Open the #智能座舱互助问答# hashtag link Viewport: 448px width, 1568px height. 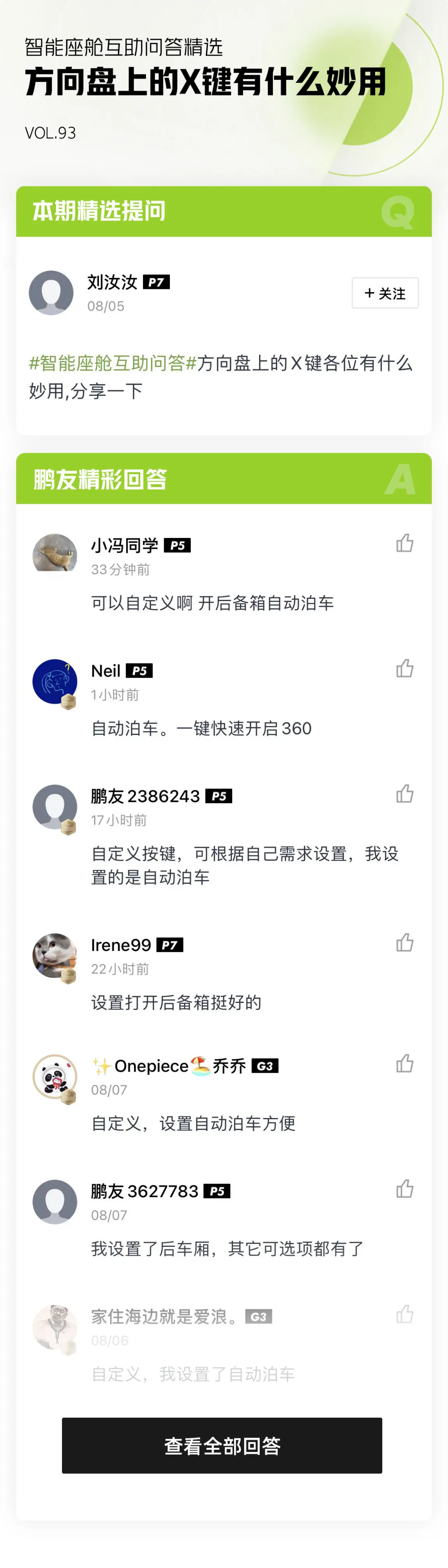112,364
